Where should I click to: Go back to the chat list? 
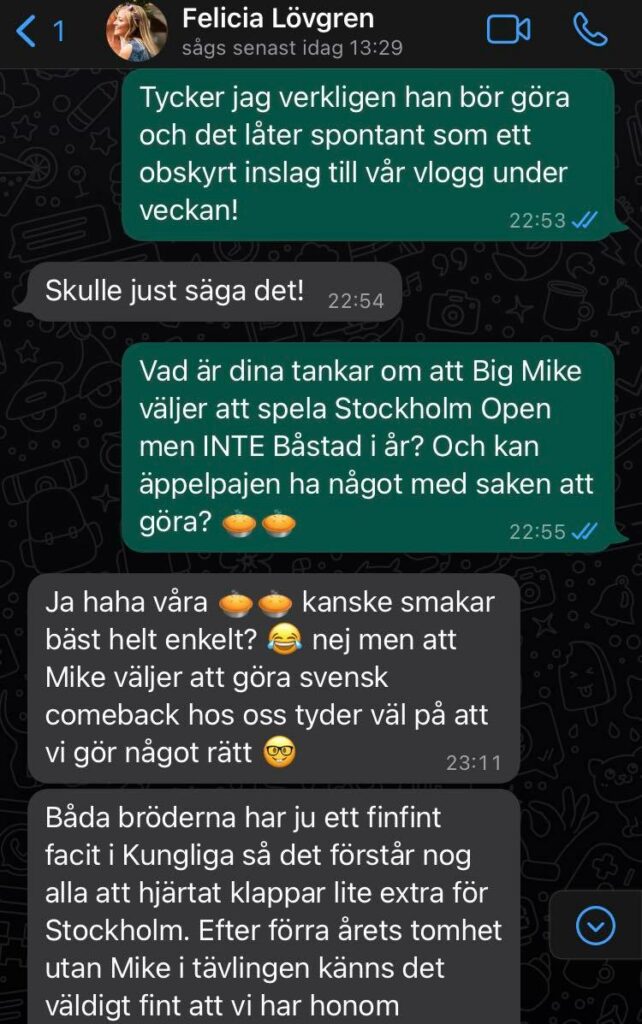point(38,32)
